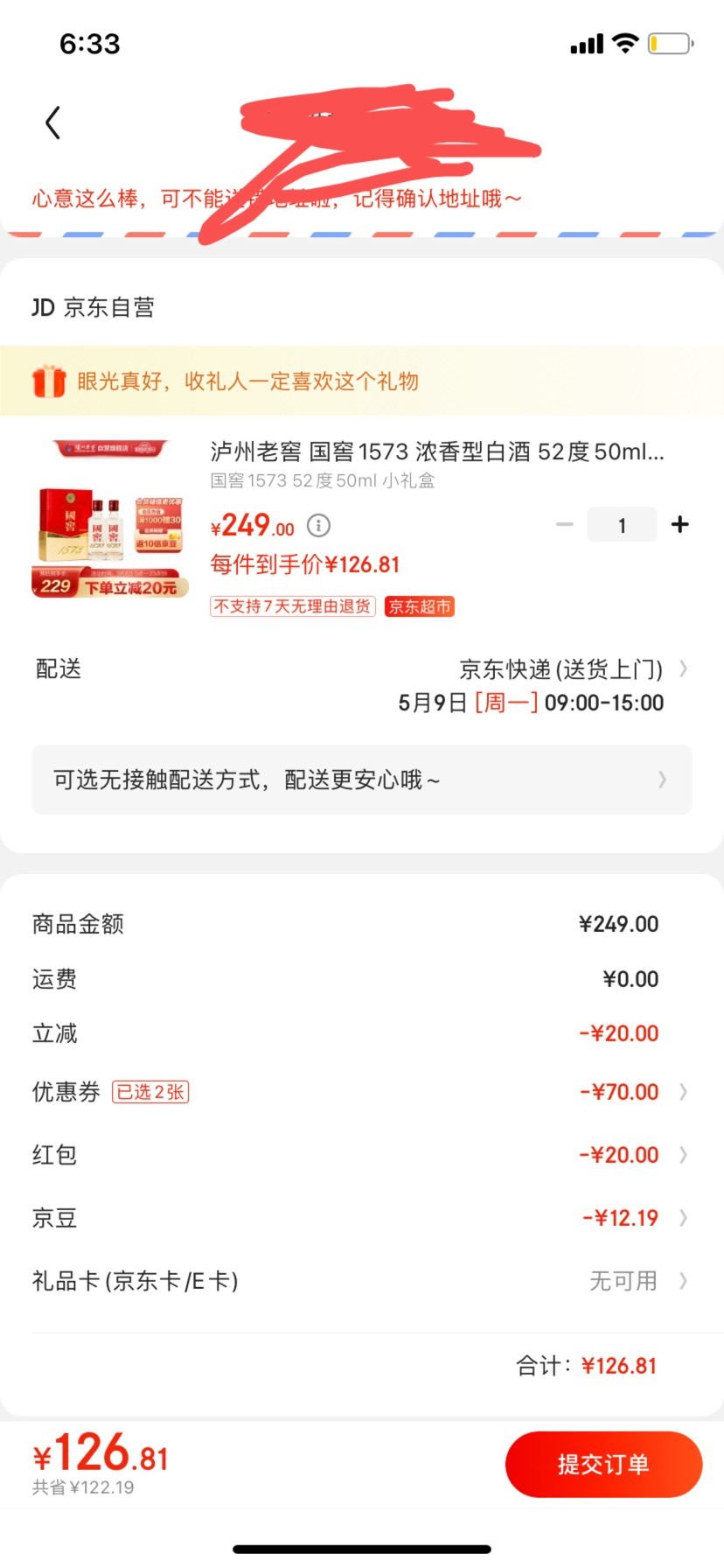
Task: Open the 京豆 deduction row
Action: point(361,1218)
